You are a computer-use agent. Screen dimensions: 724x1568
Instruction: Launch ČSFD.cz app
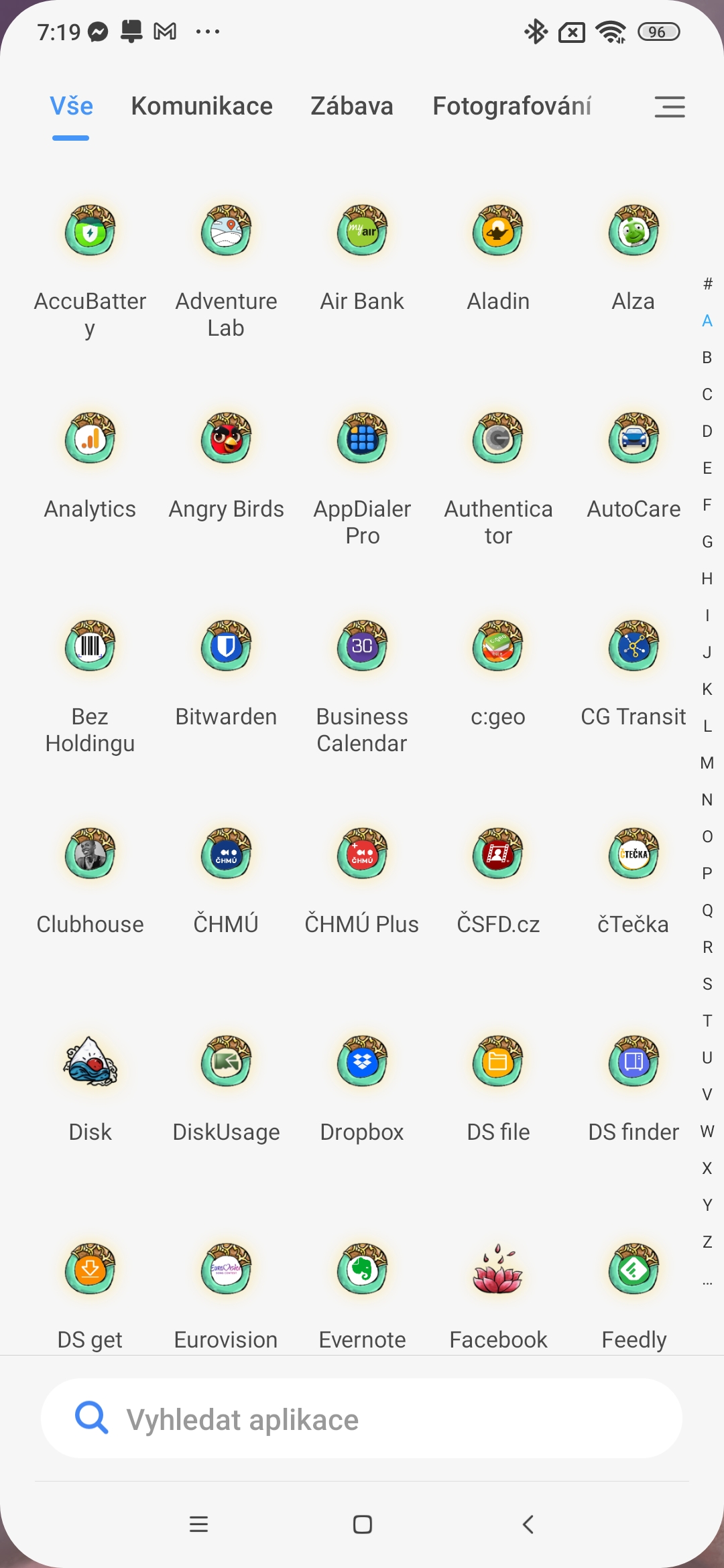498,854
